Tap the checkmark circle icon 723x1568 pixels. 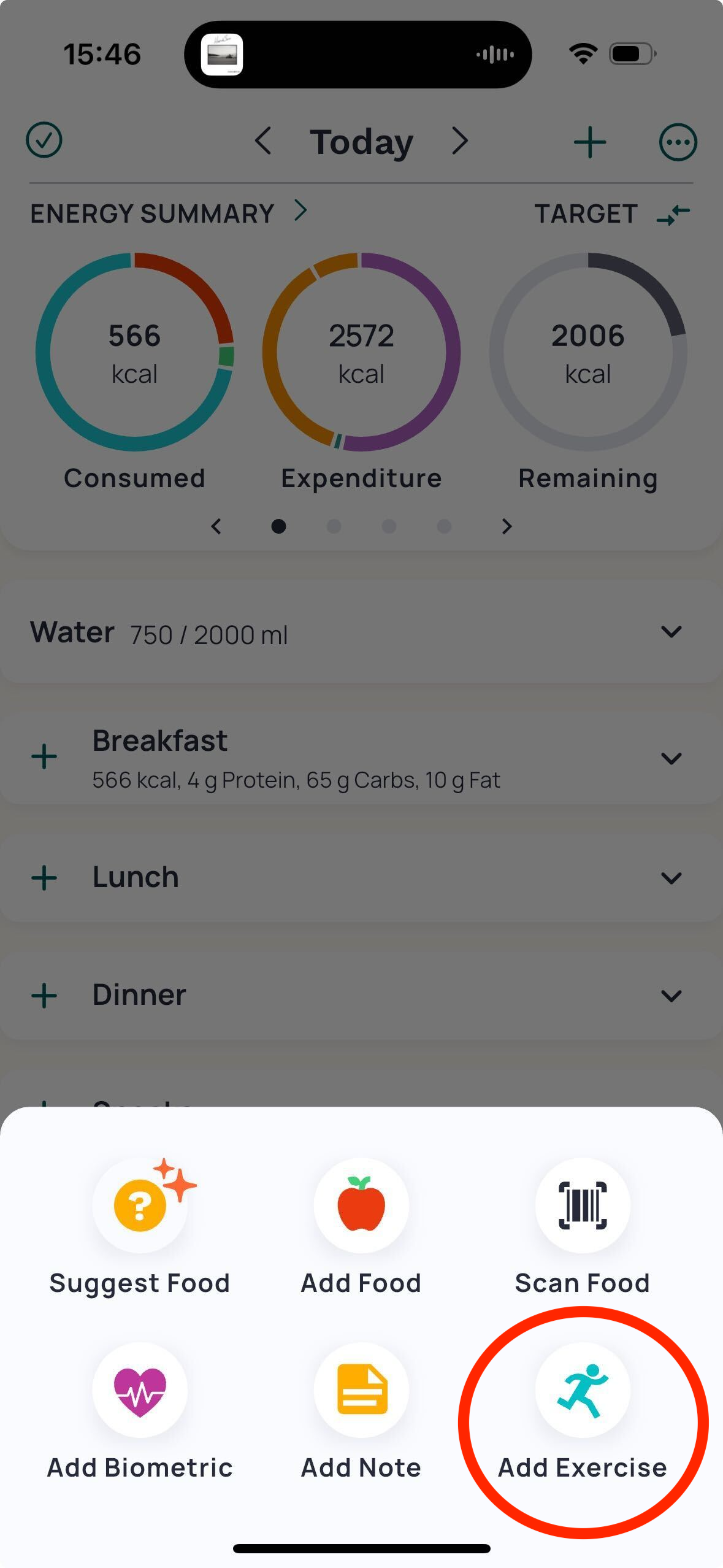click(44, 140)
